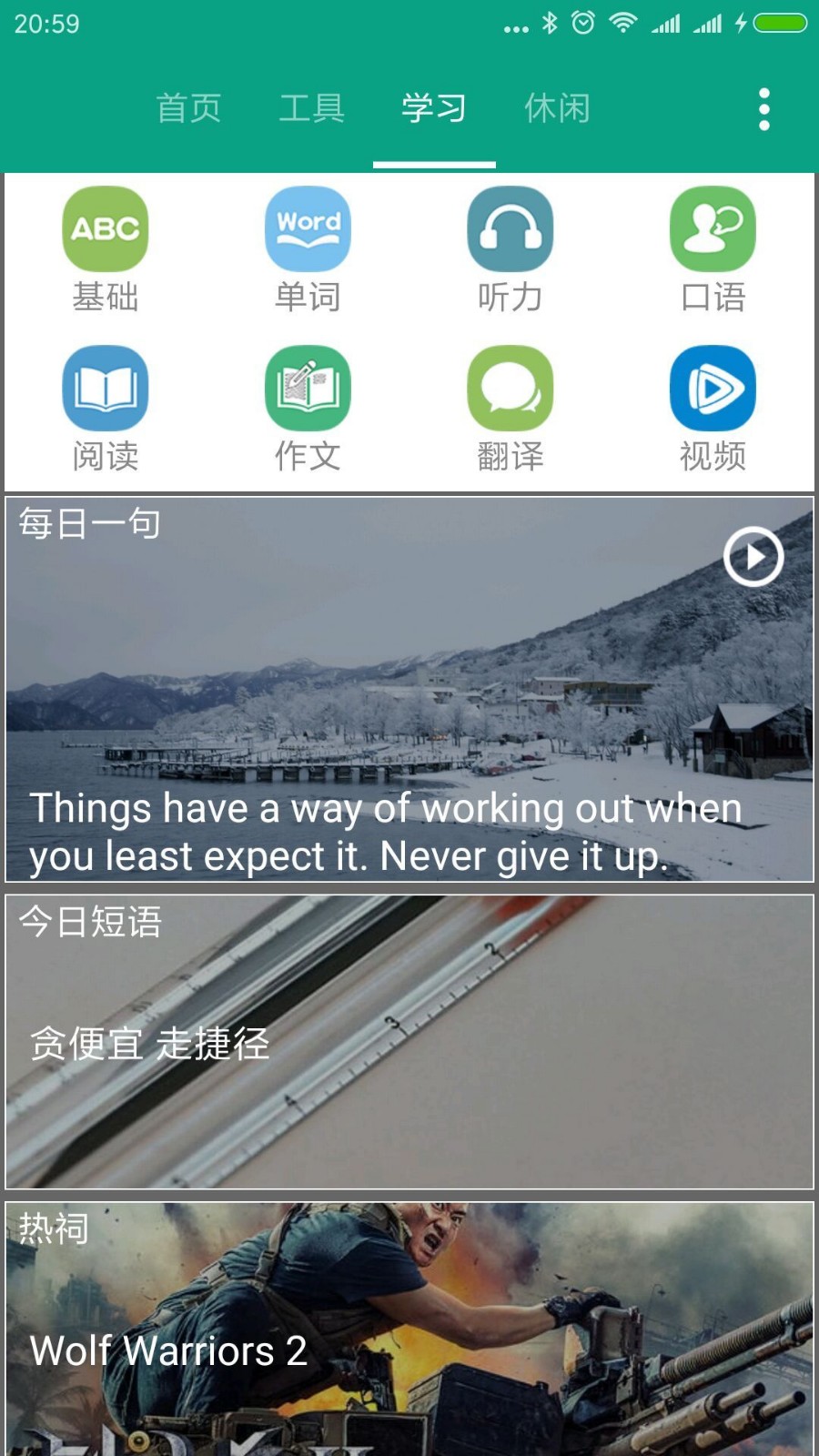The height and width of the screenshot is (1456, 819).
Task: Launch the 视频 video player icon
Action: [713, 389]
